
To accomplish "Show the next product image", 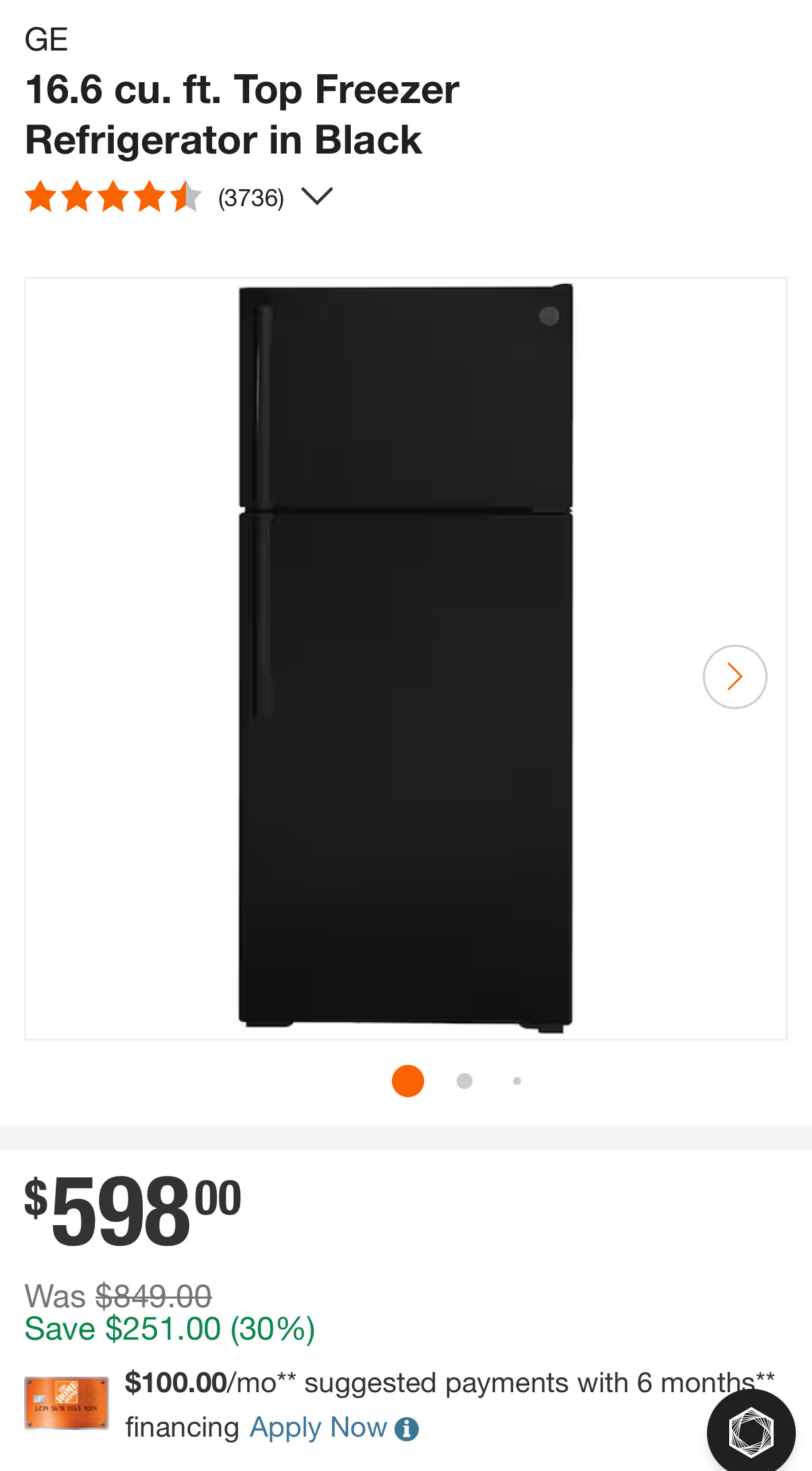I will 735,677.
